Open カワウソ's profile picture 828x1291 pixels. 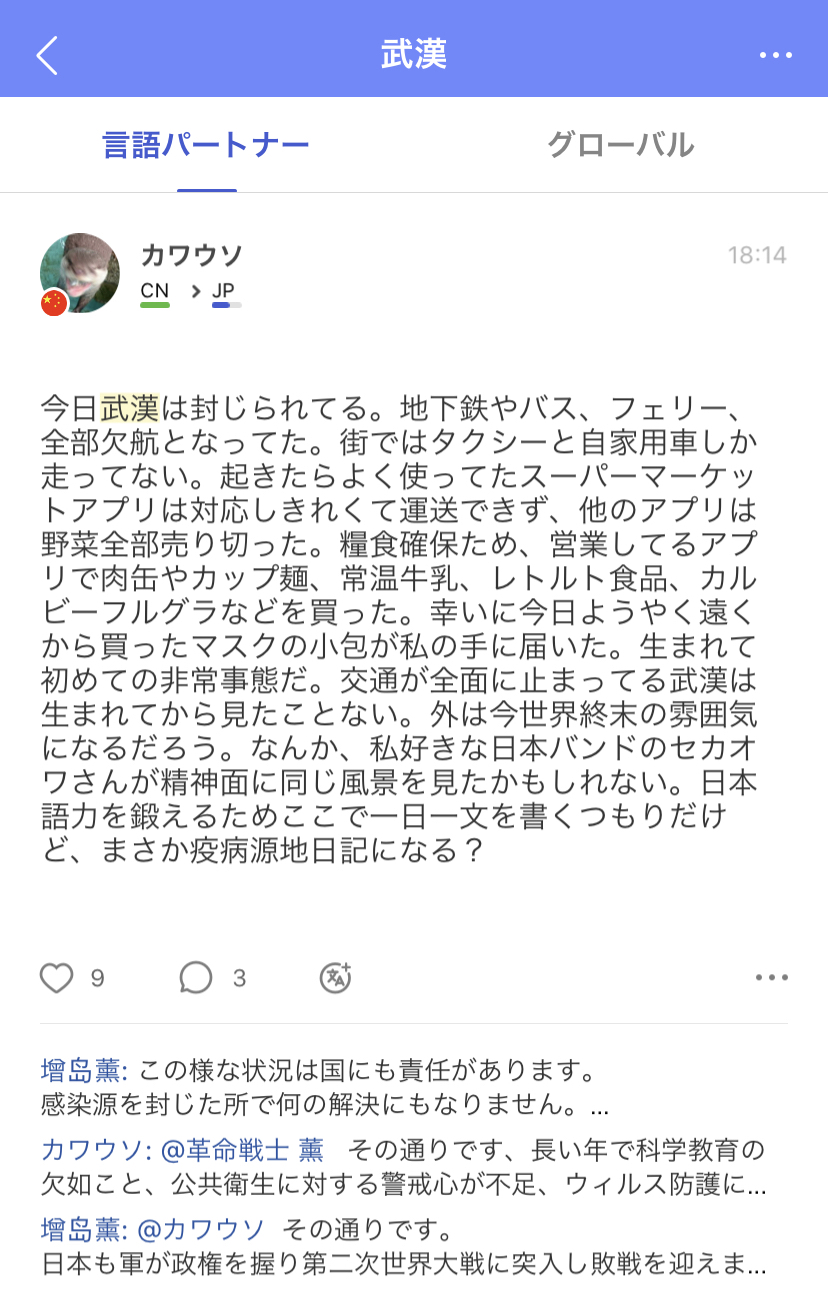(x=79, y=273)
